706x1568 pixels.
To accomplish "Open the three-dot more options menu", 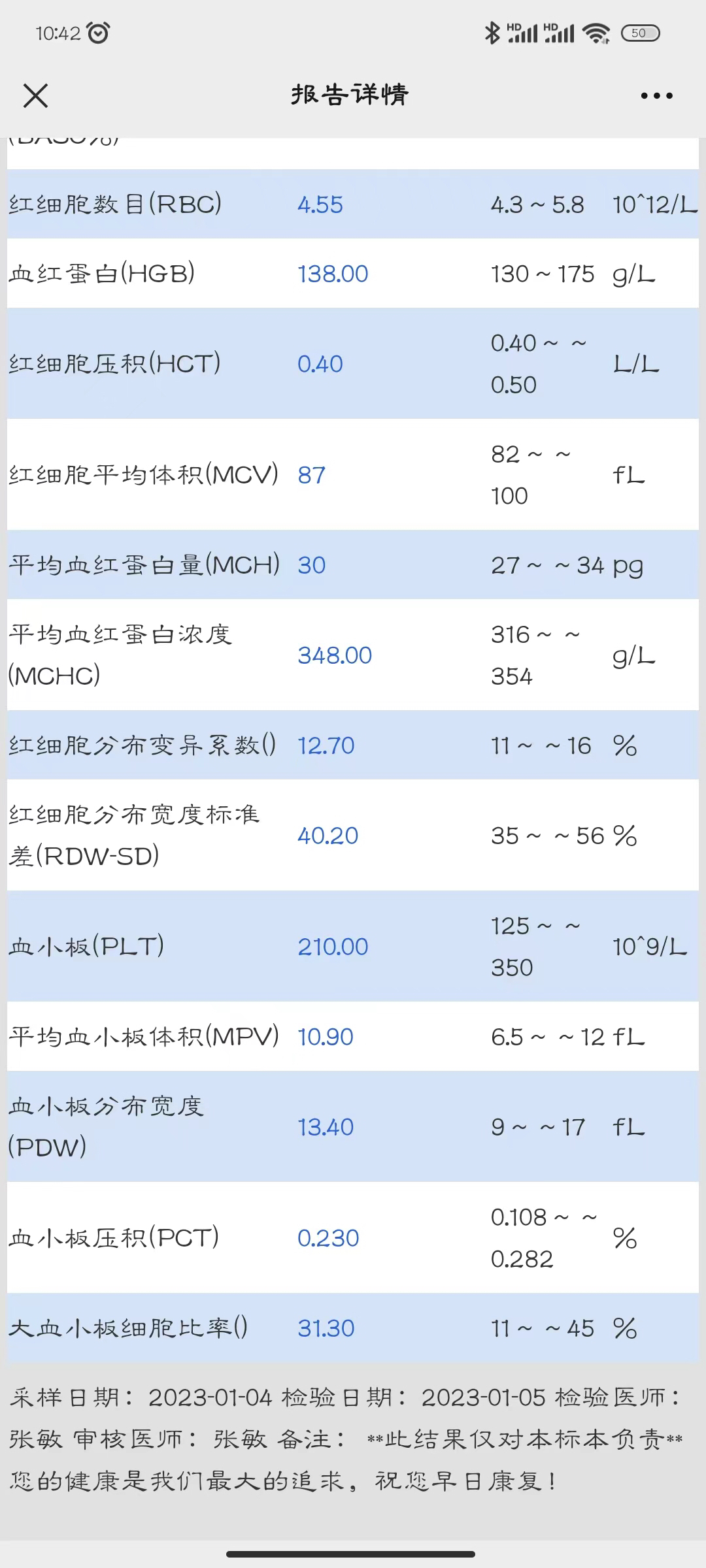I will coord(656,95).
